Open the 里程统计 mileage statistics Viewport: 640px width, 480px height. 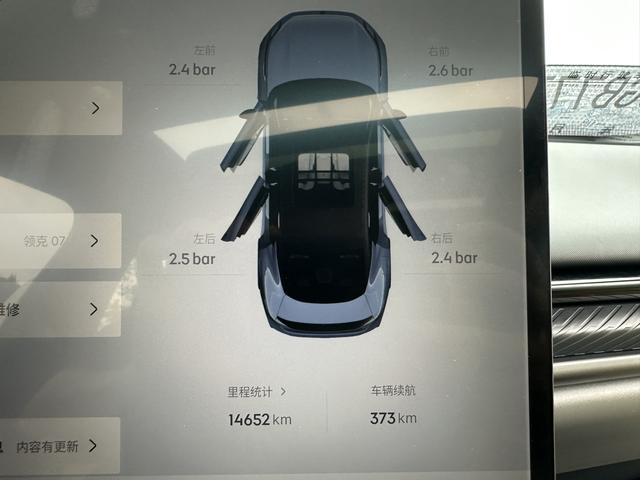[257, 392]
